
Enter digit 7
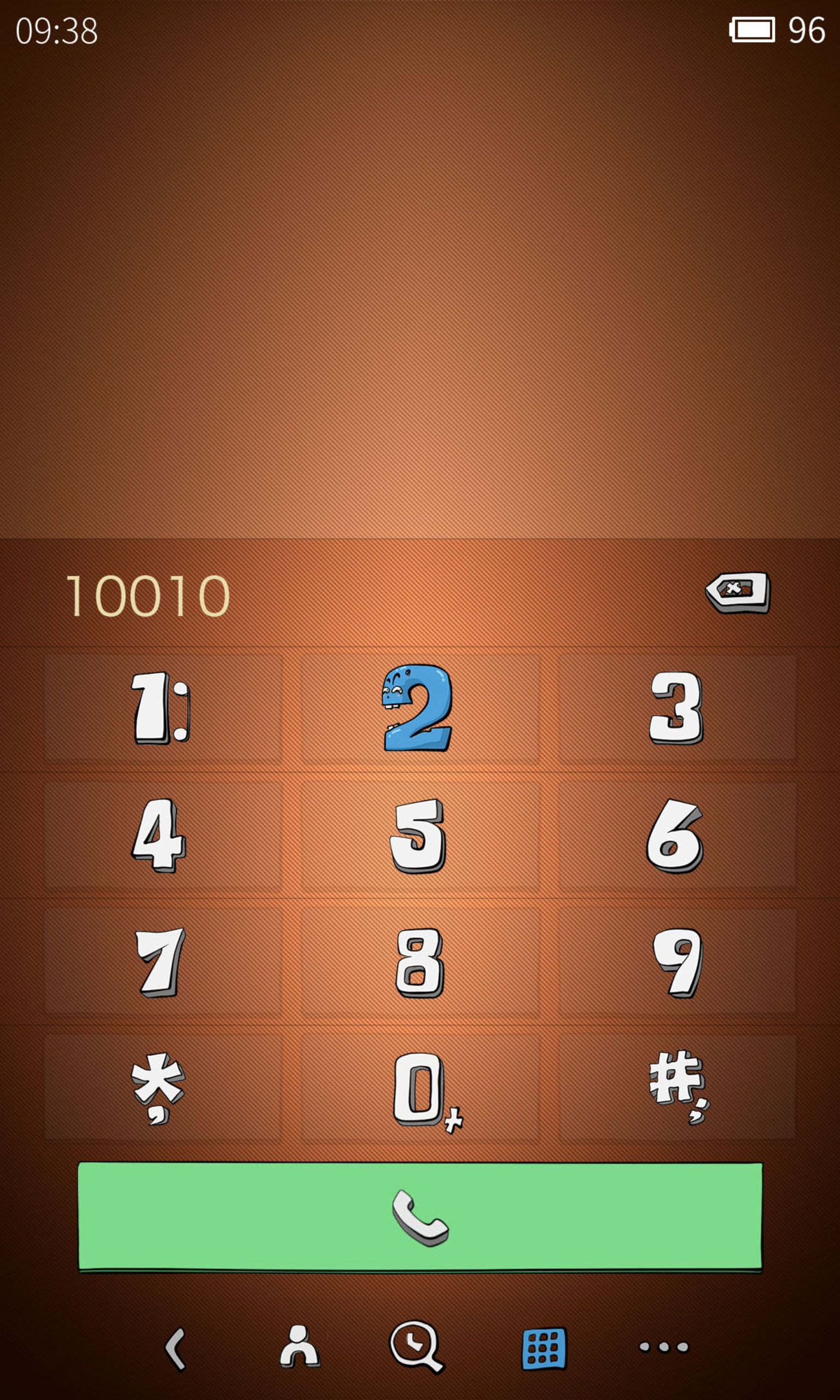coord(163,961)
